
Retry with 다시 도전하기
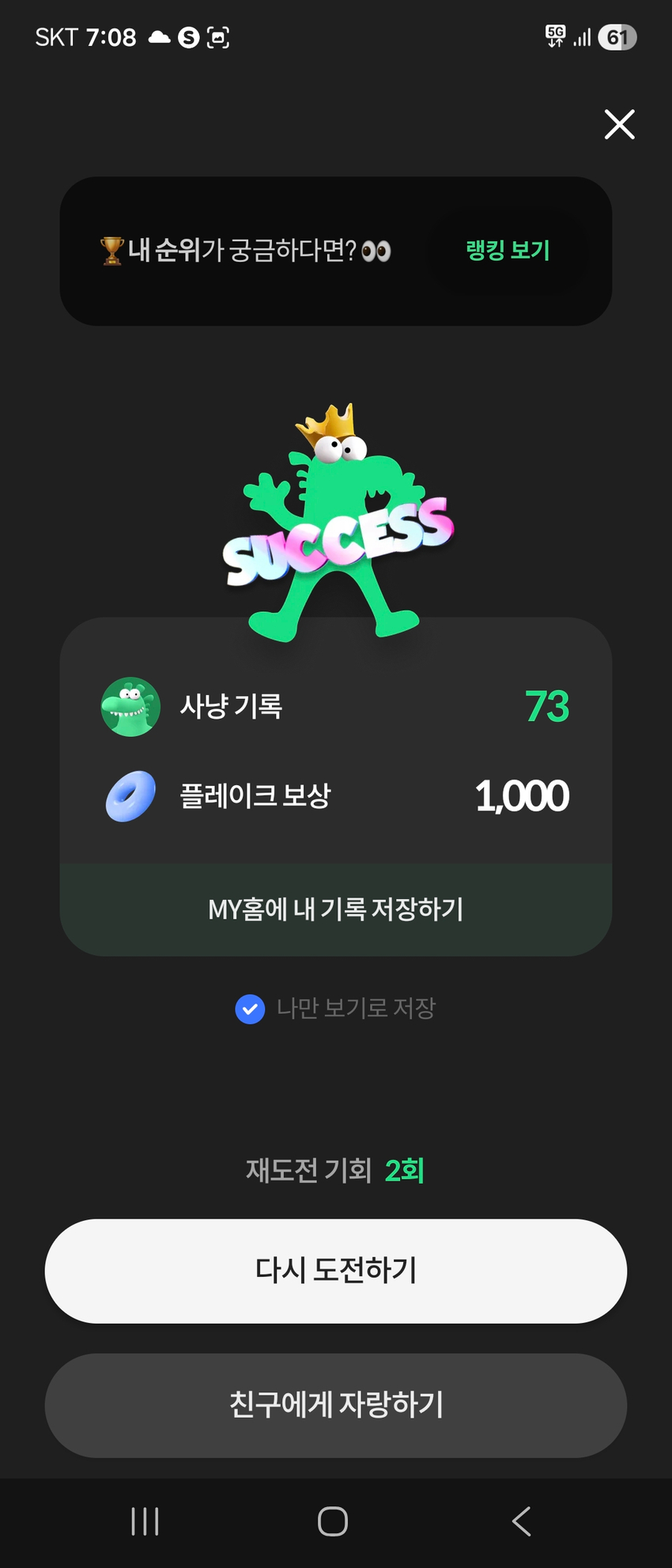point(336,1271)
